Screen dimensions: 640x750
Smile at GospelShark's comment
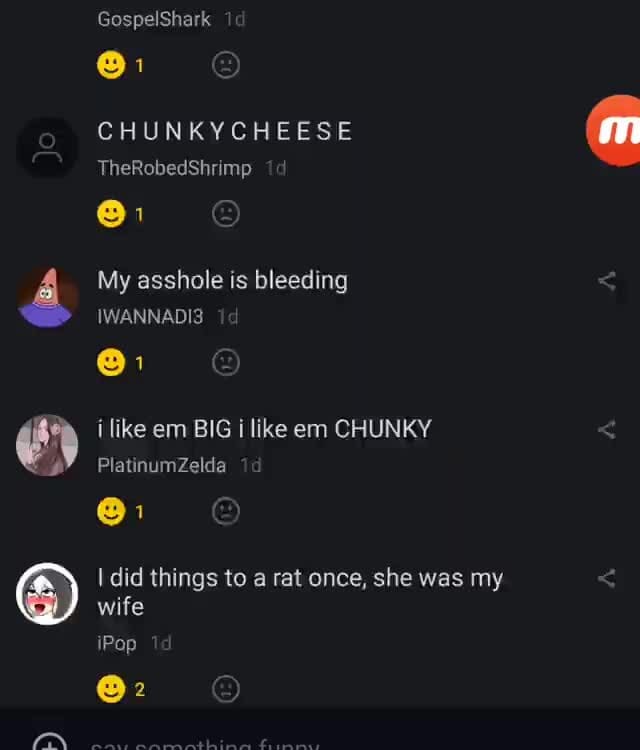[x=111, y=65]
